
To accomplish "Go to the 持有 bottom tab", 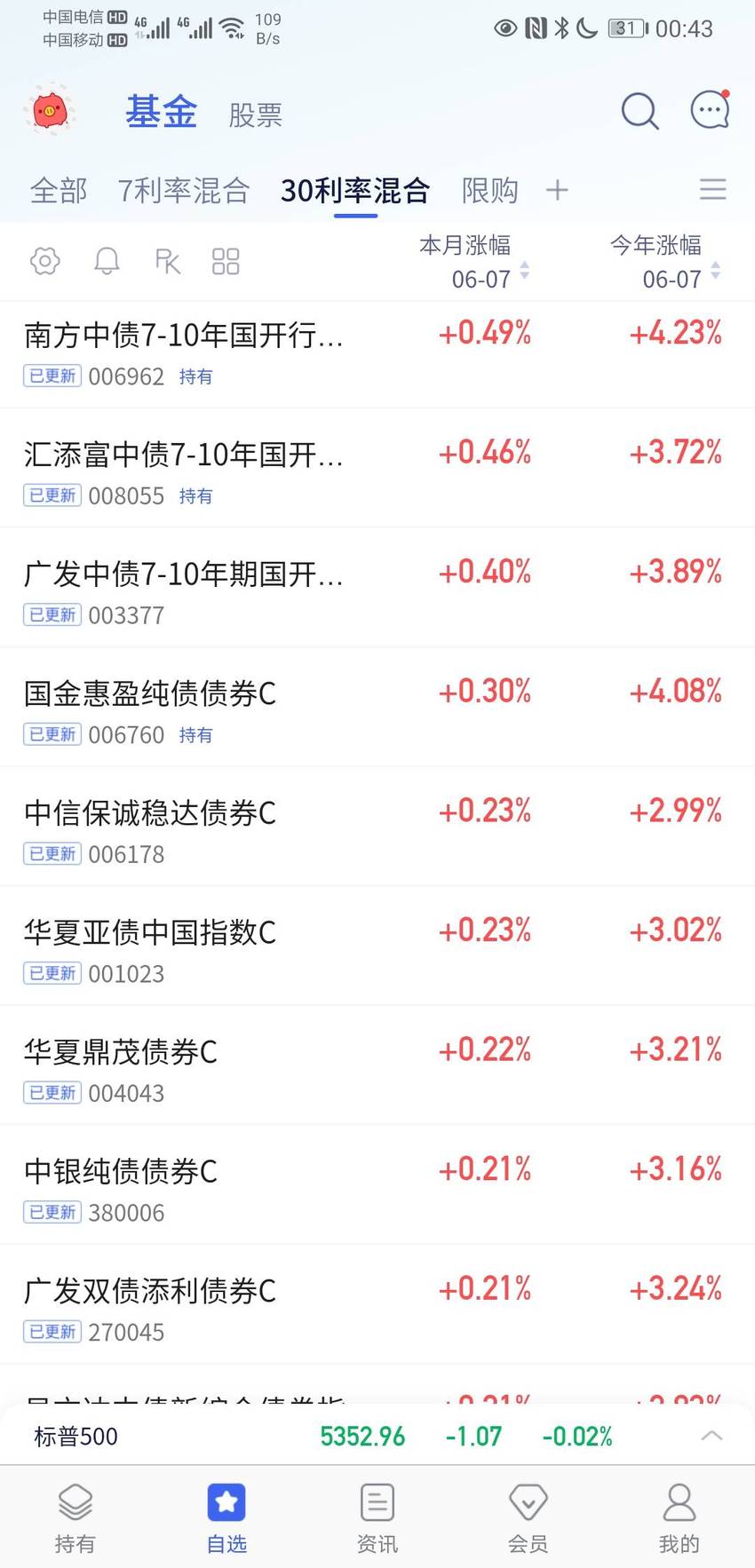I will pos(75,1518).
